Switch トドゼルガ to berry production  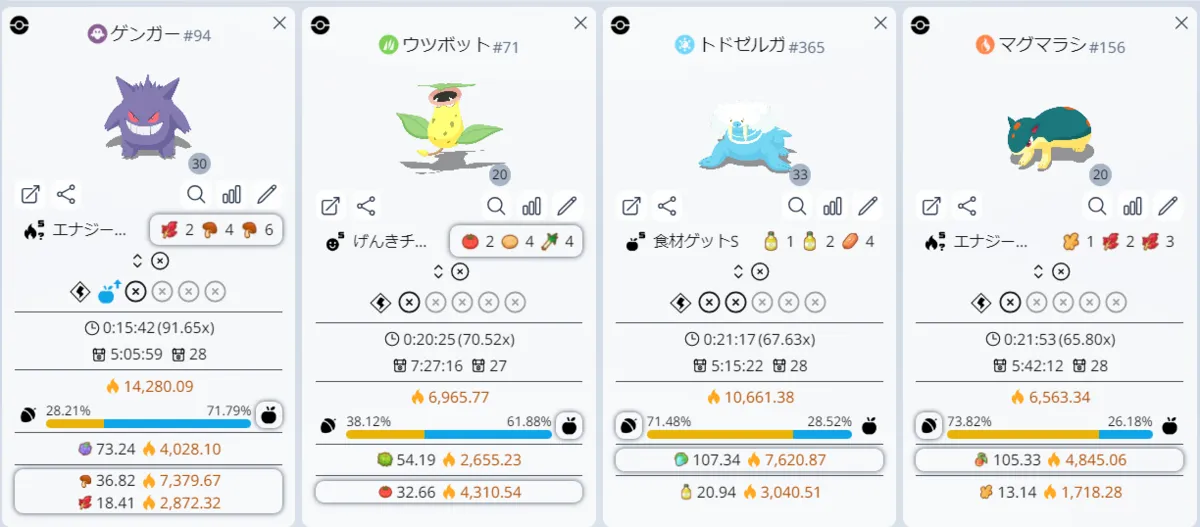(629, 425)
